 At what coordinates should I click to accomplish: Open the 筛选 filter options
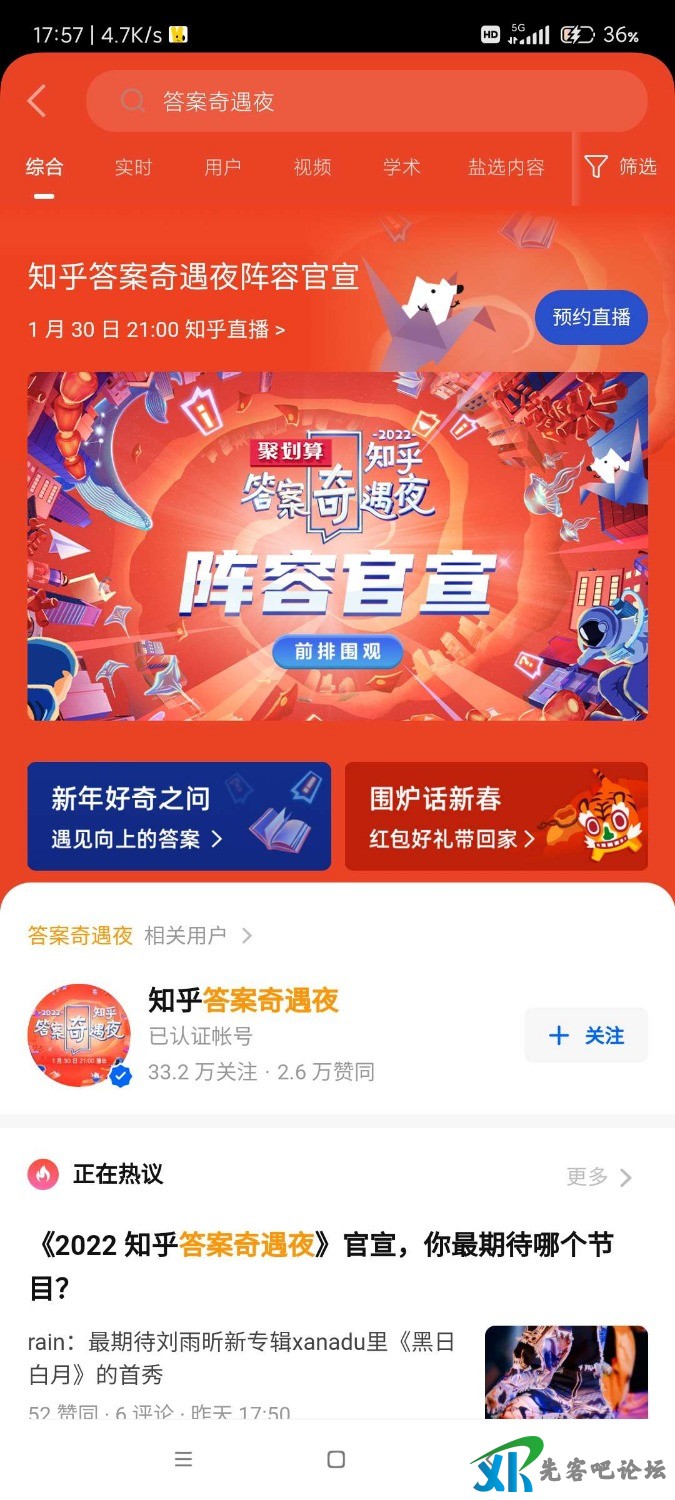point(621,167)
